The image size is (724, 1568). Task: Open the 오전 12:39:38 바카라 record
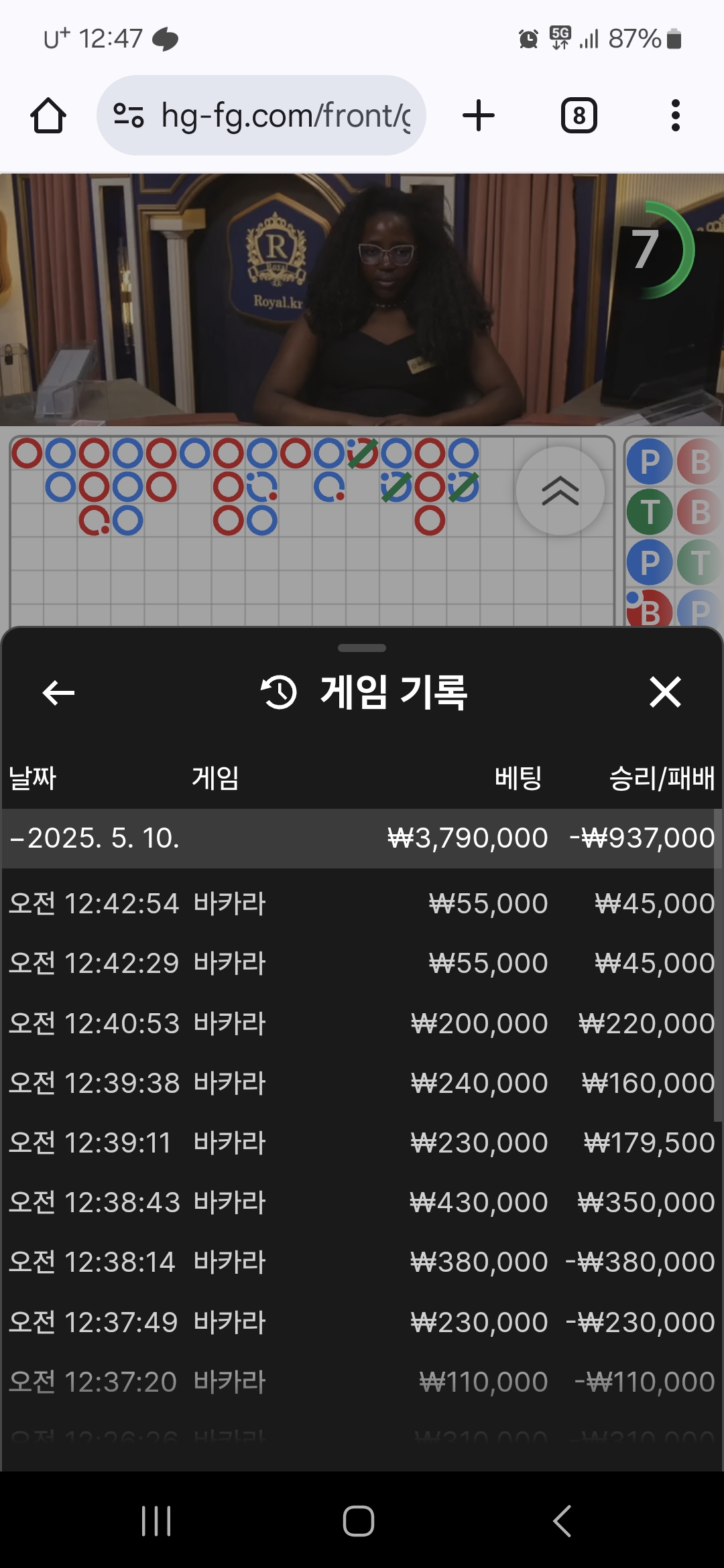click(361, 1083)
